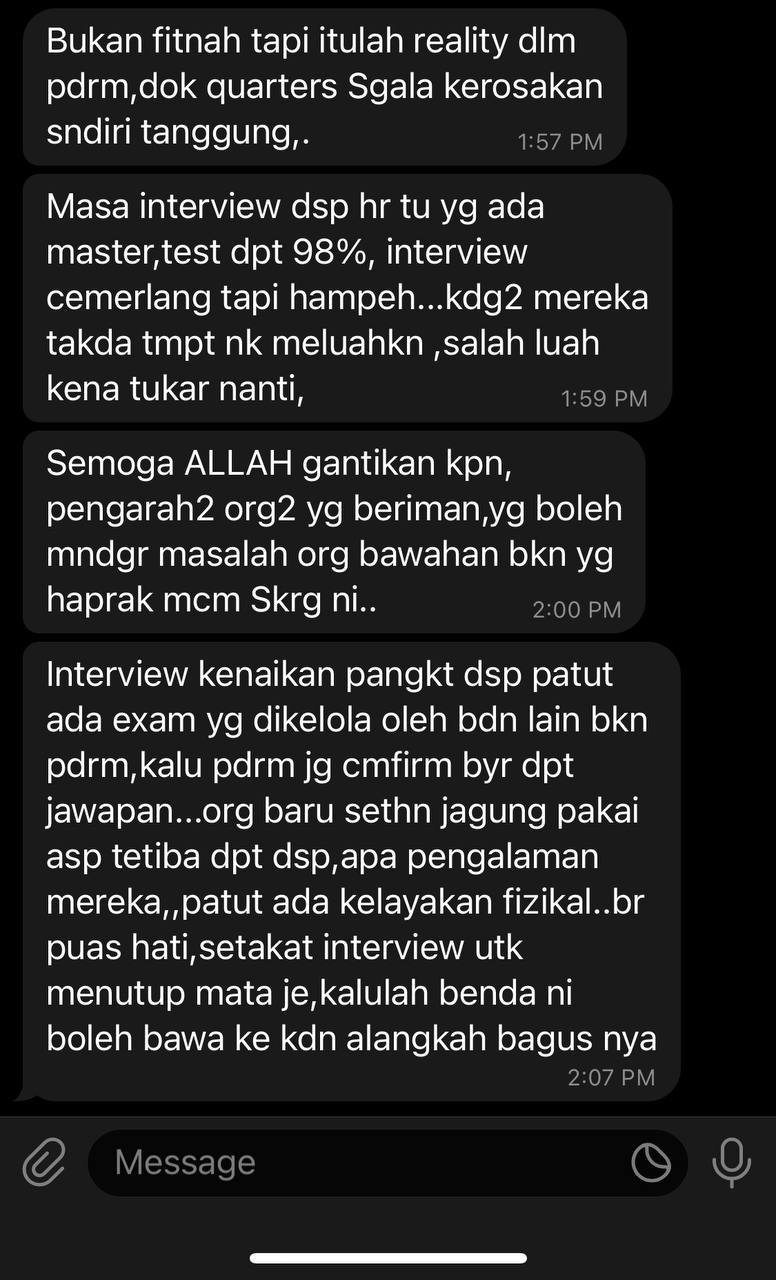Image resolution: width=776 pixels, height=1280 pixels.
Task: Tap the attachment paperclip icon
Action: (43, 1162)
